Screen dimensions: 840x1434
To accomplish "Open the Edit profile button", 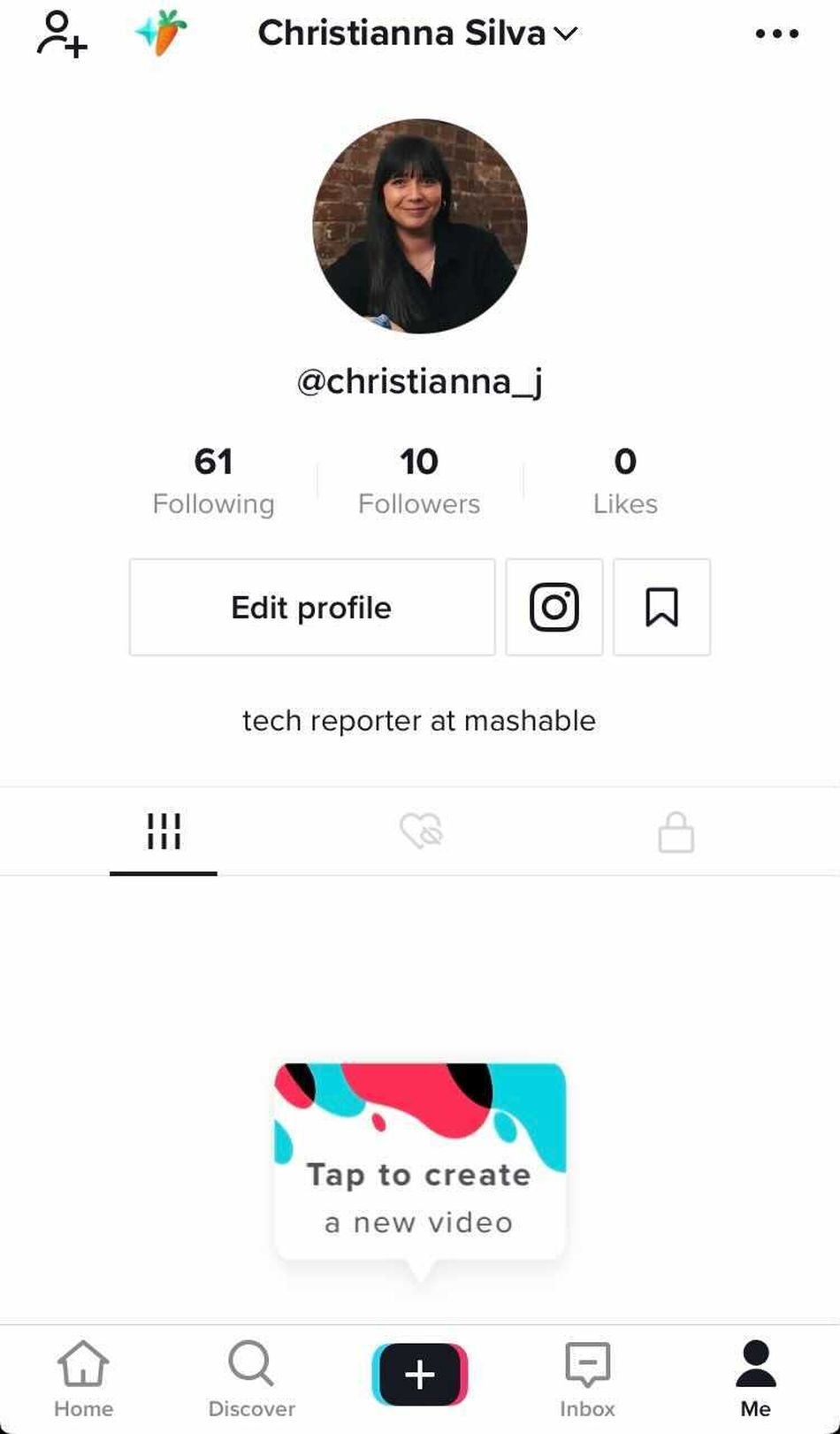I will 312,608.
